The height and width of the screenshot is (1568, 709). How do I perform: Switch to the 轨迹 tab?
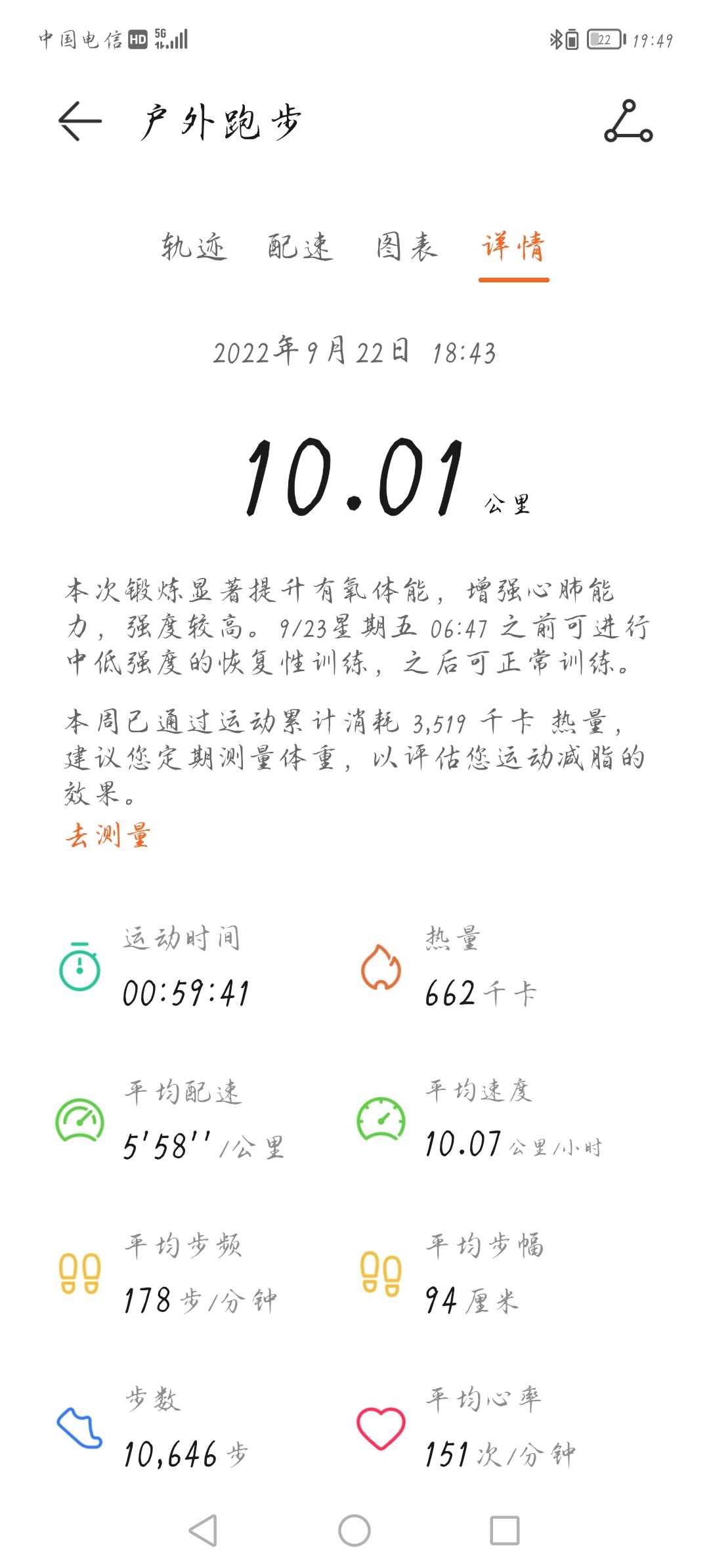point(194,248)
